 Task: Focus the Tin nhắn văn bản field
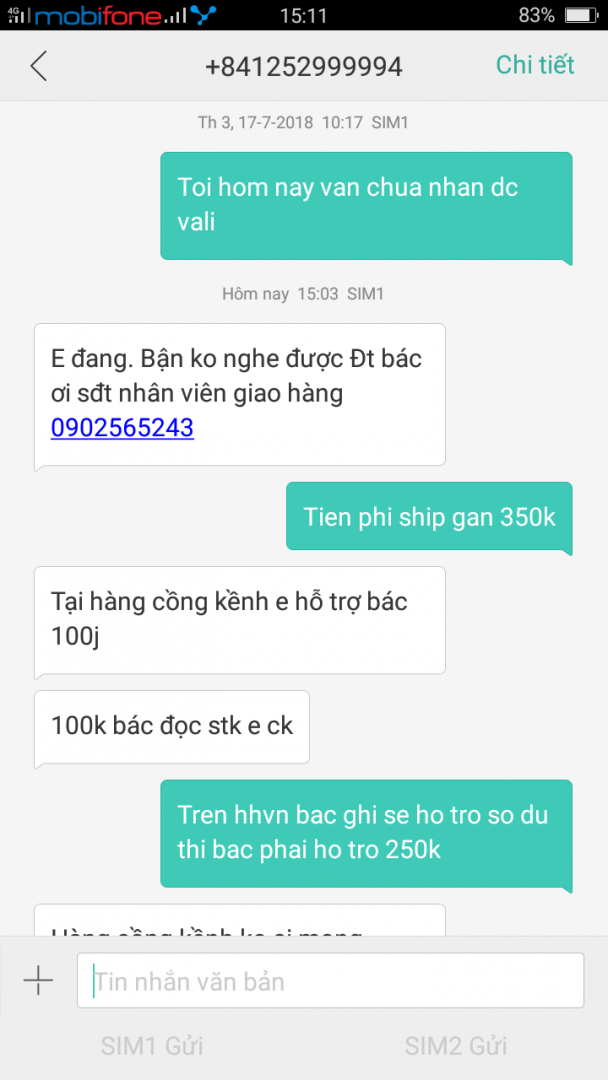point(330,981)
